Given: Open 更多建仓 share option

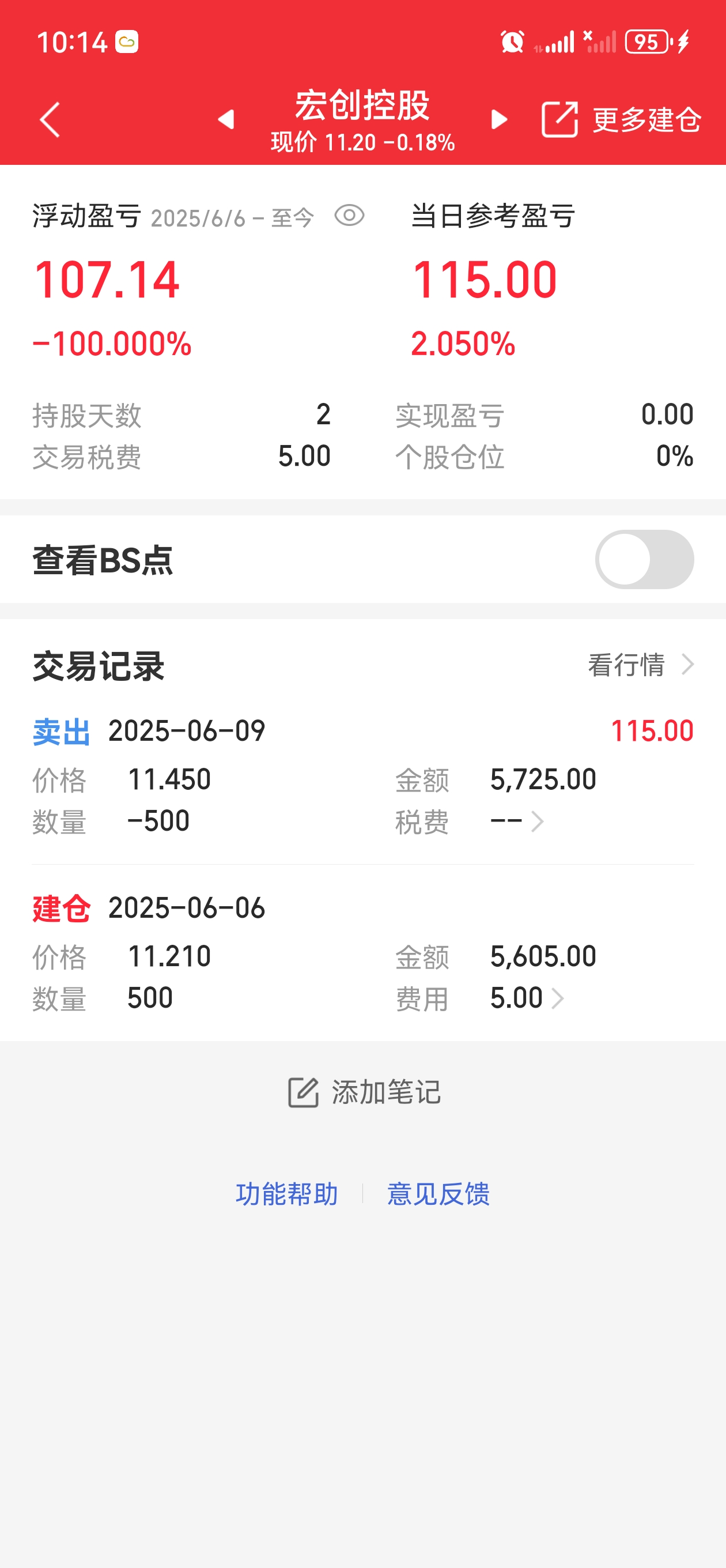Looking at the screenshot, I should click(x=621, y=119).
